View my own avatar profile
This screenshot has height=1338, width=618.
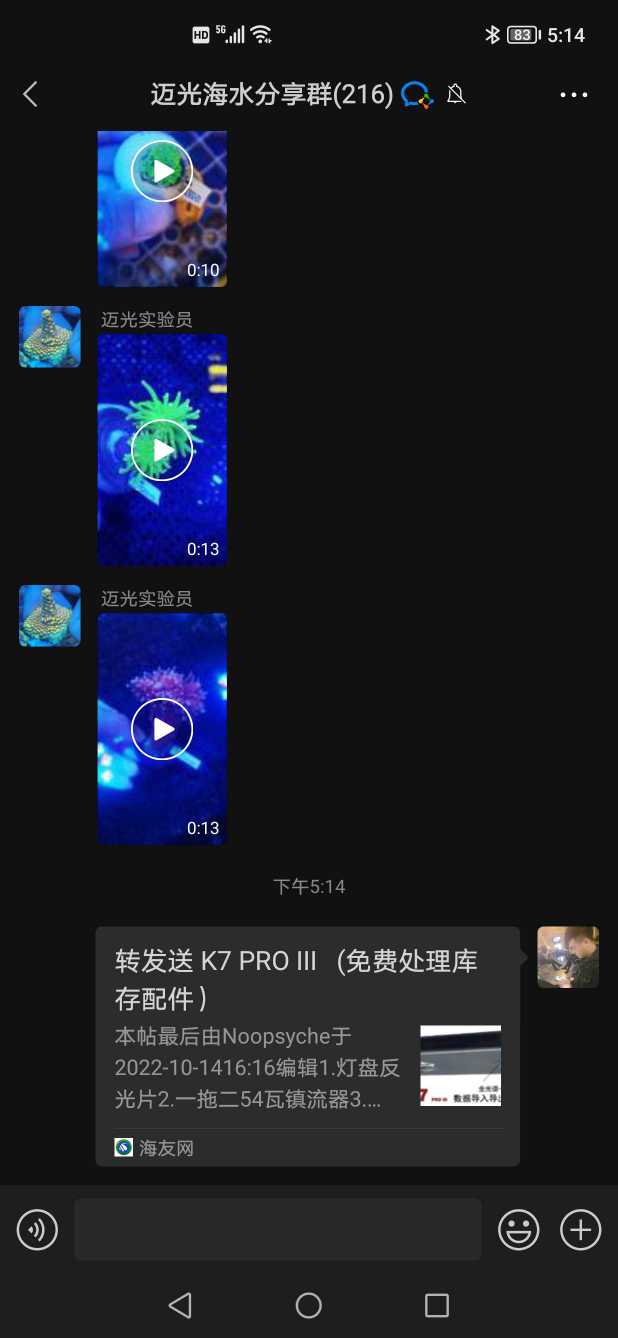coord(568,957)
